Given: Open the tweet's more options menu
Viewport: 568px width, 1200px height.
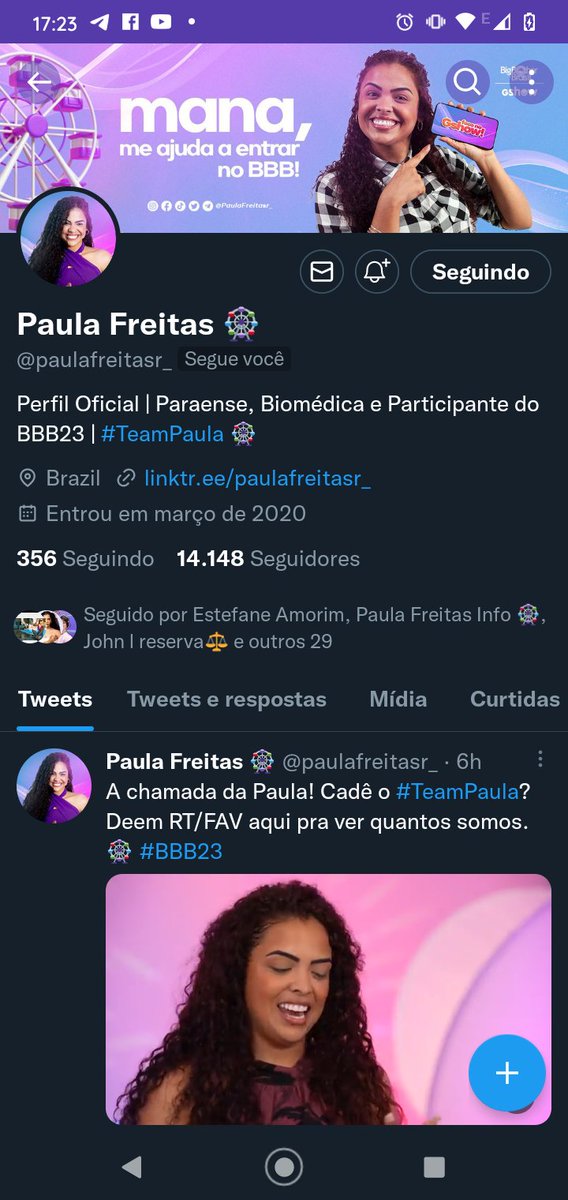Looking at the screenshot, I should [540, 760].
